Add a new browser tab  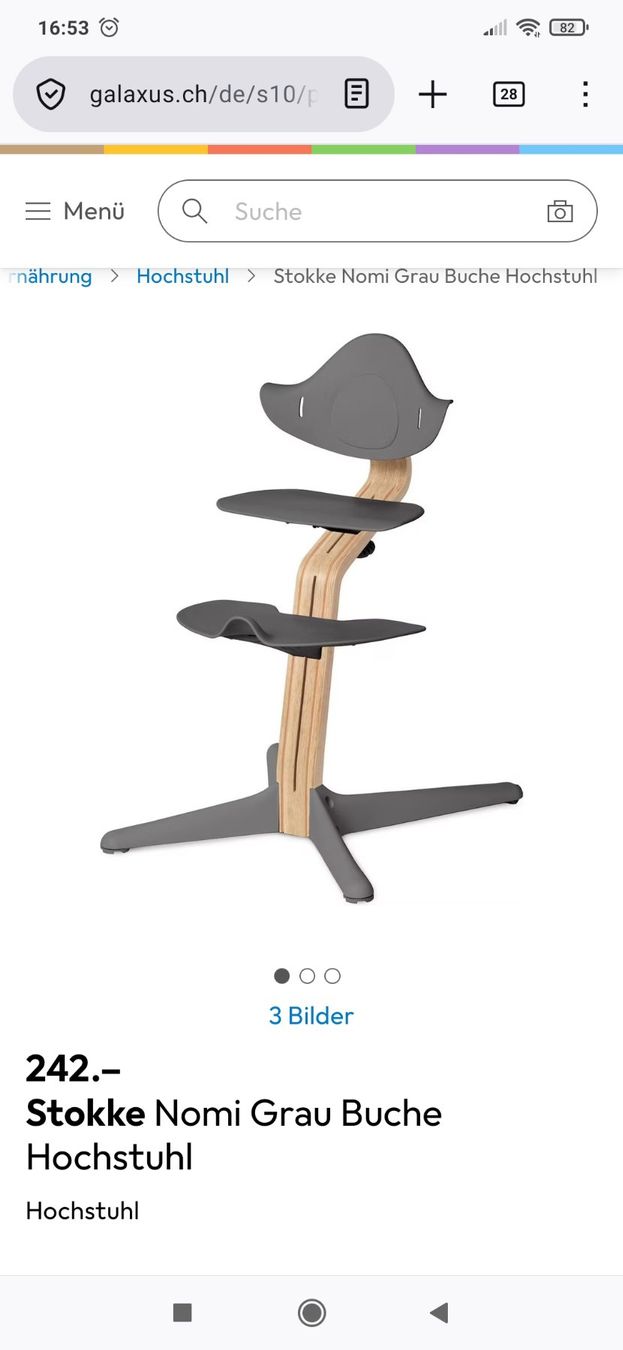432,95
